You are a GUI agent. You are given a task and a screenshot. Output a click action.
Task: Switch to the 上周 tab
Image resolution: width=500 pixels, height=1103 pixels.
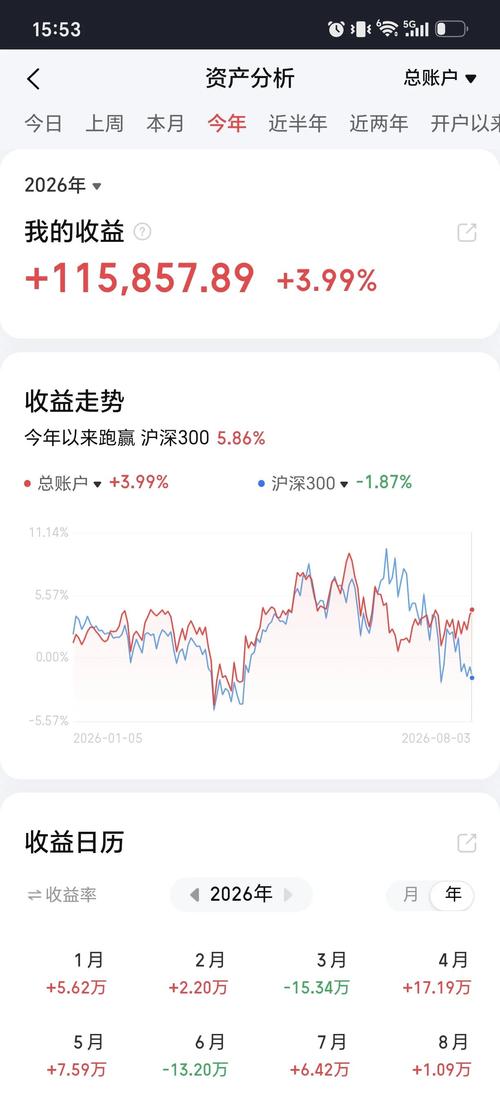pyautogui.click(x=104, y=123)
